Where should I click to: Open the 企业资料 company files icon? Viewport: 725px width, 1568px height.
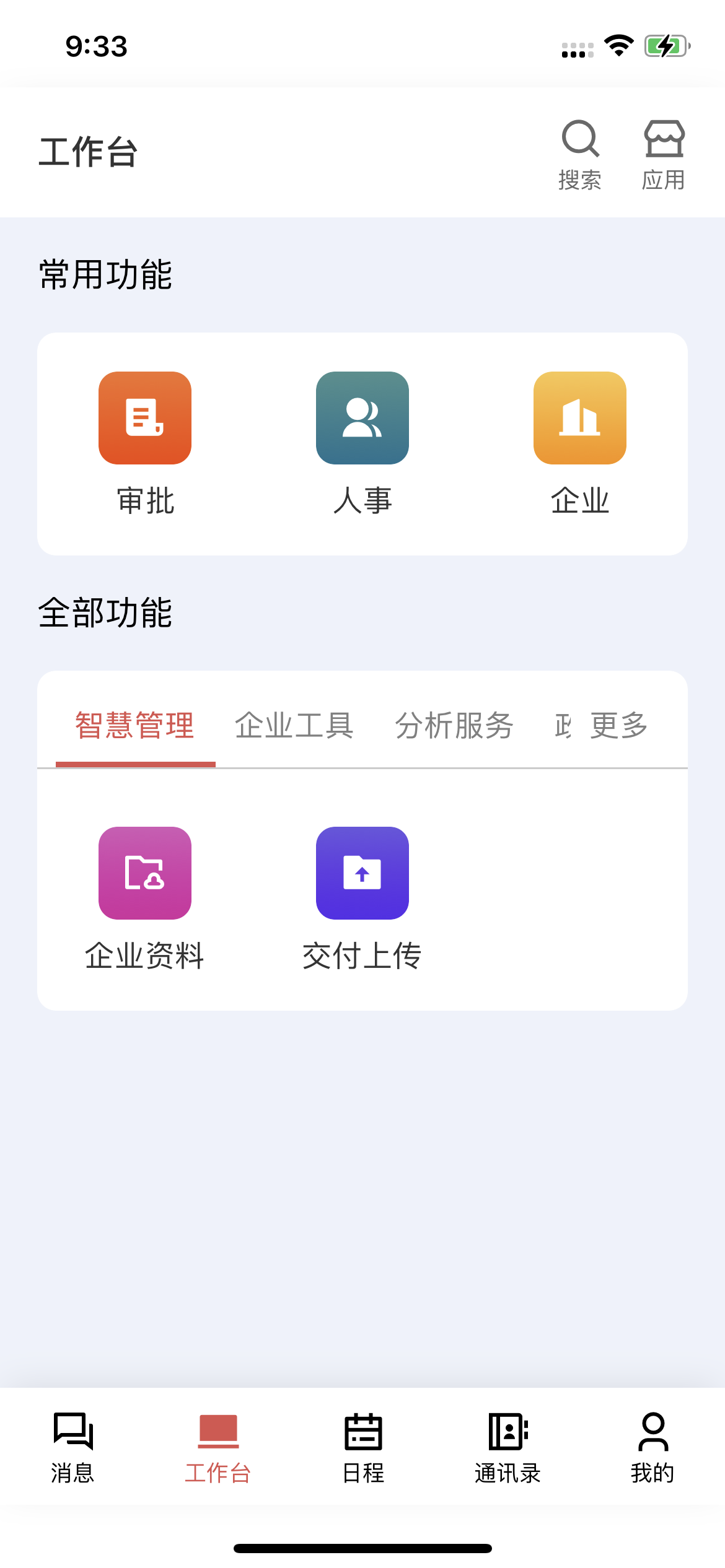144,873
